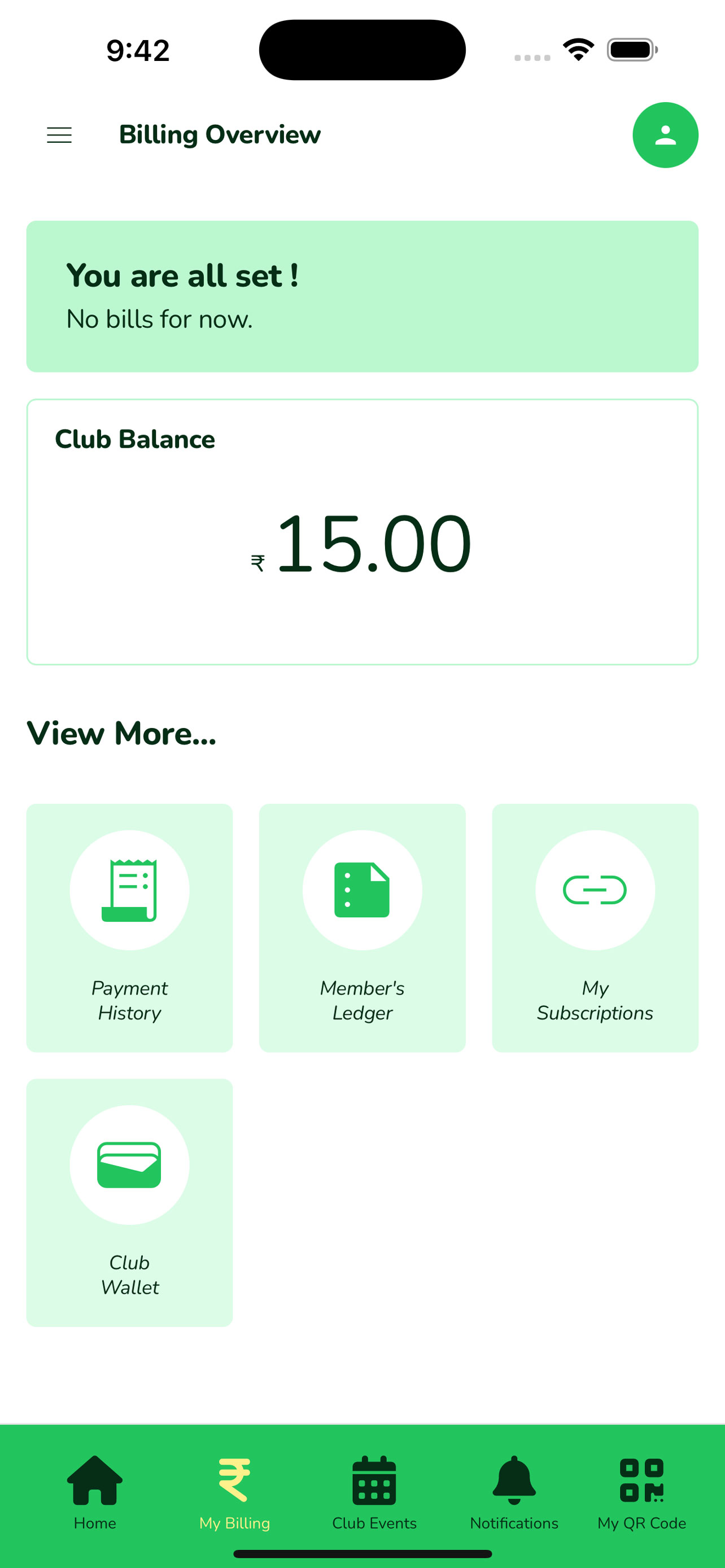Viewport: 725px width, 1568px height.
Task: Open the My Subscriptions card
Action: [595, 928]
